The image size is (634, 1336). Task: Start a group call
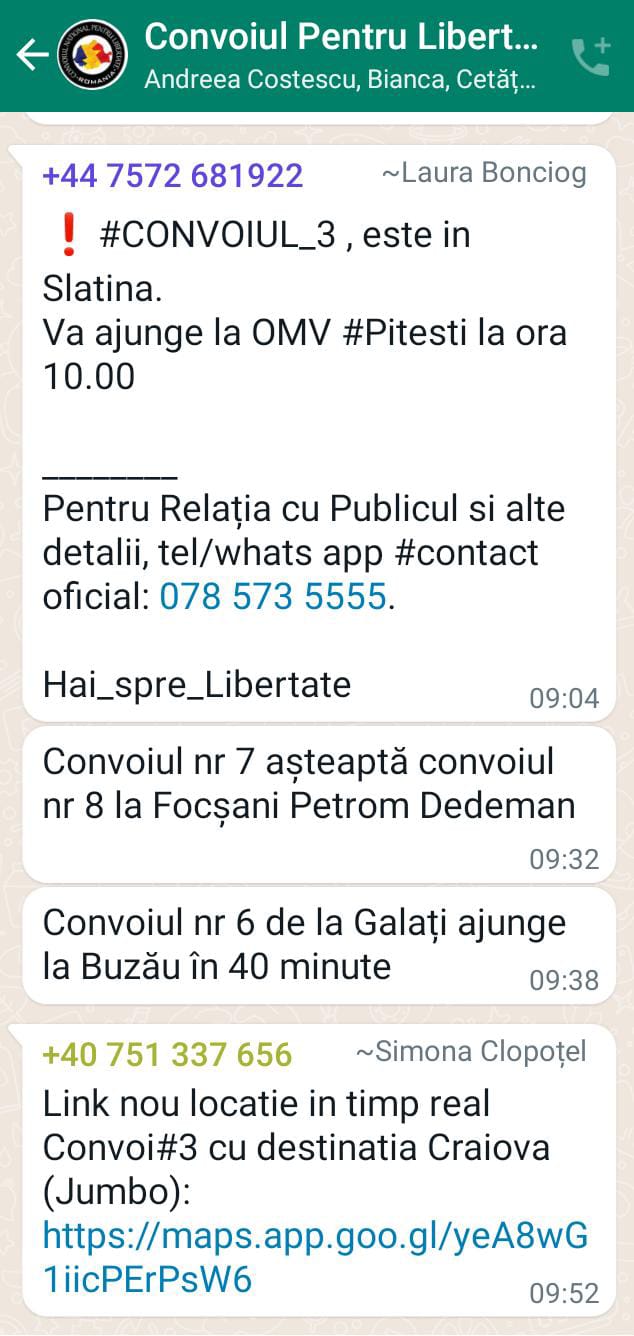pos(590,57)
